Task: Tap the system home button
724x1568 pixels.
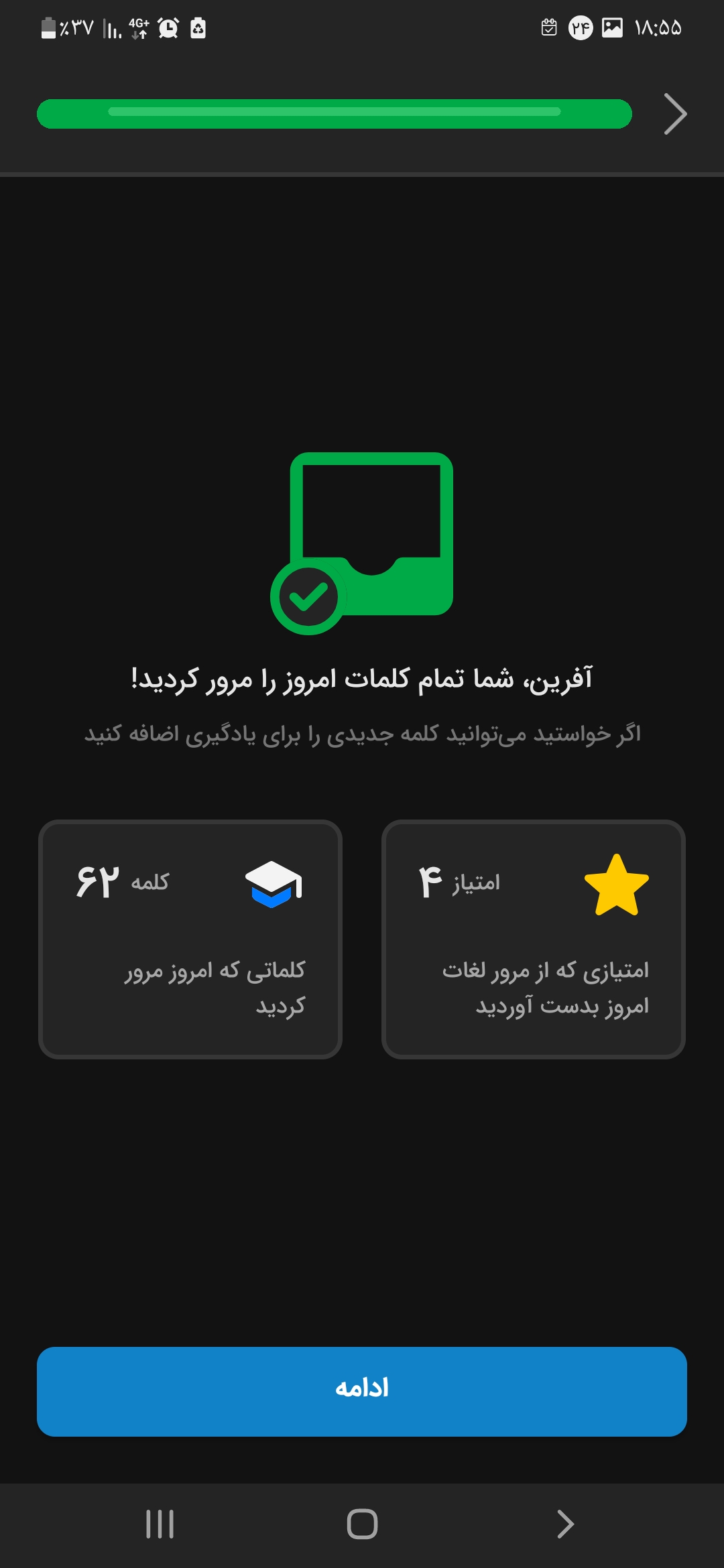Action: point(362,1524)
